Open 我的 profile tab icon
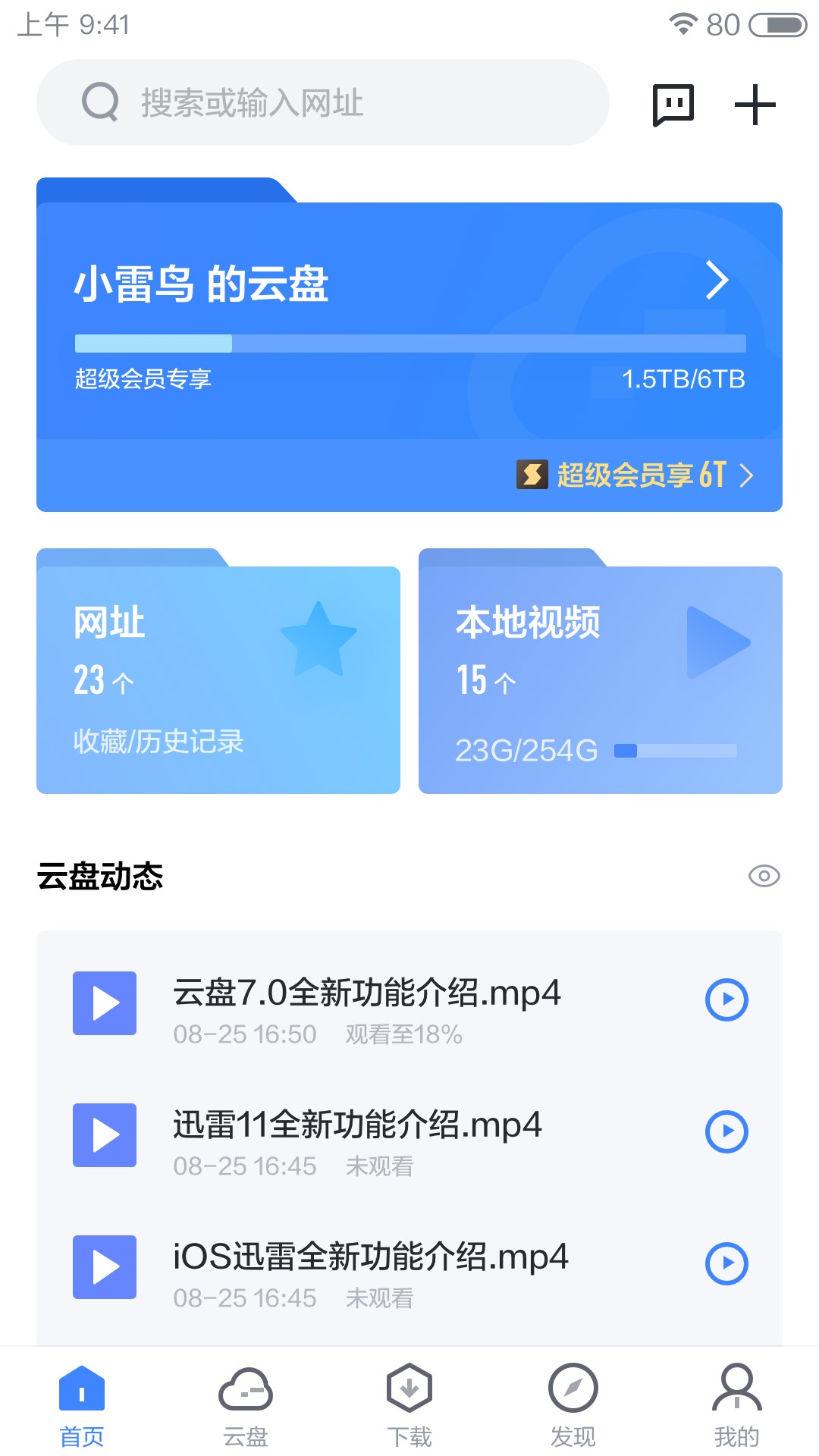Screen dimensions: 819x1456 pyautogui.click(x=737, y=1395)
